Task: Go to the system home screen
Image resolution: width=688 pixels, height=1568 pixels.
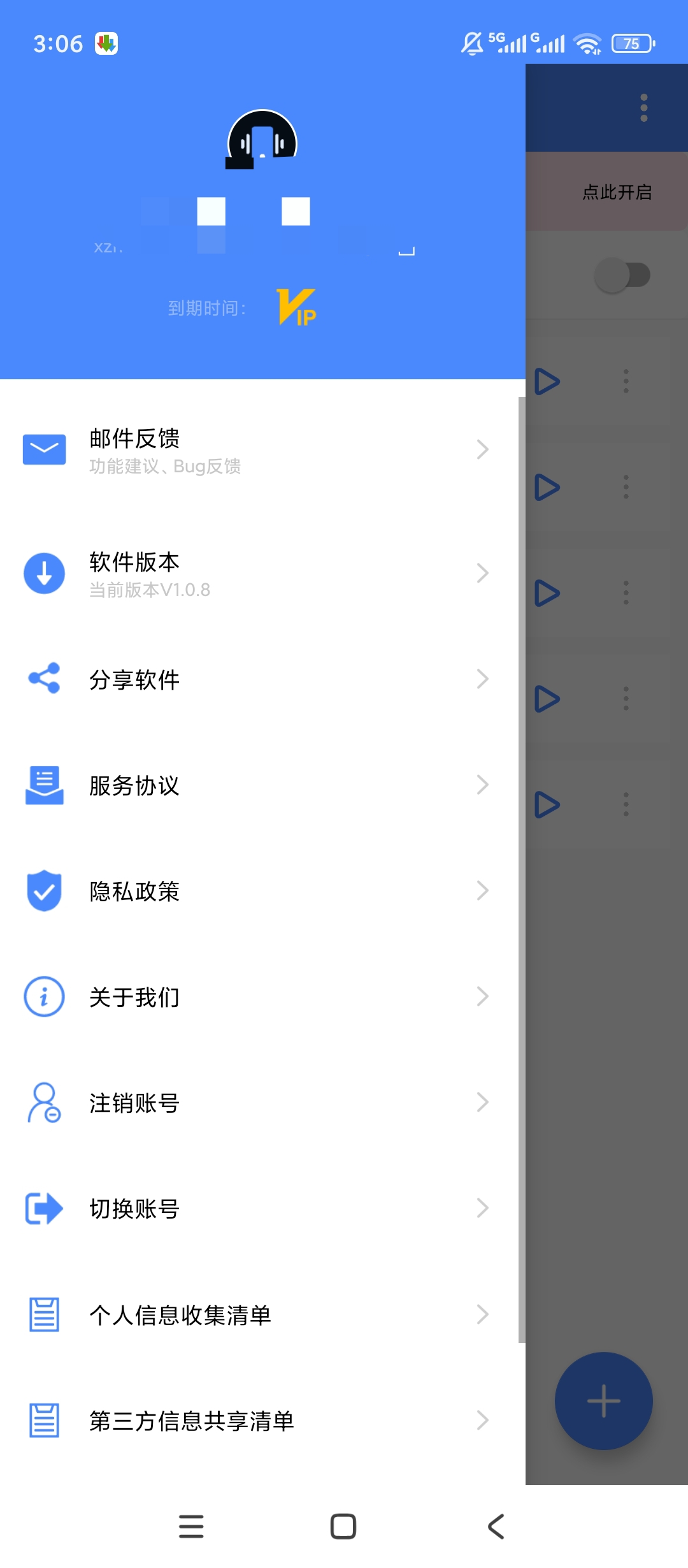Action: [343, 1527]
